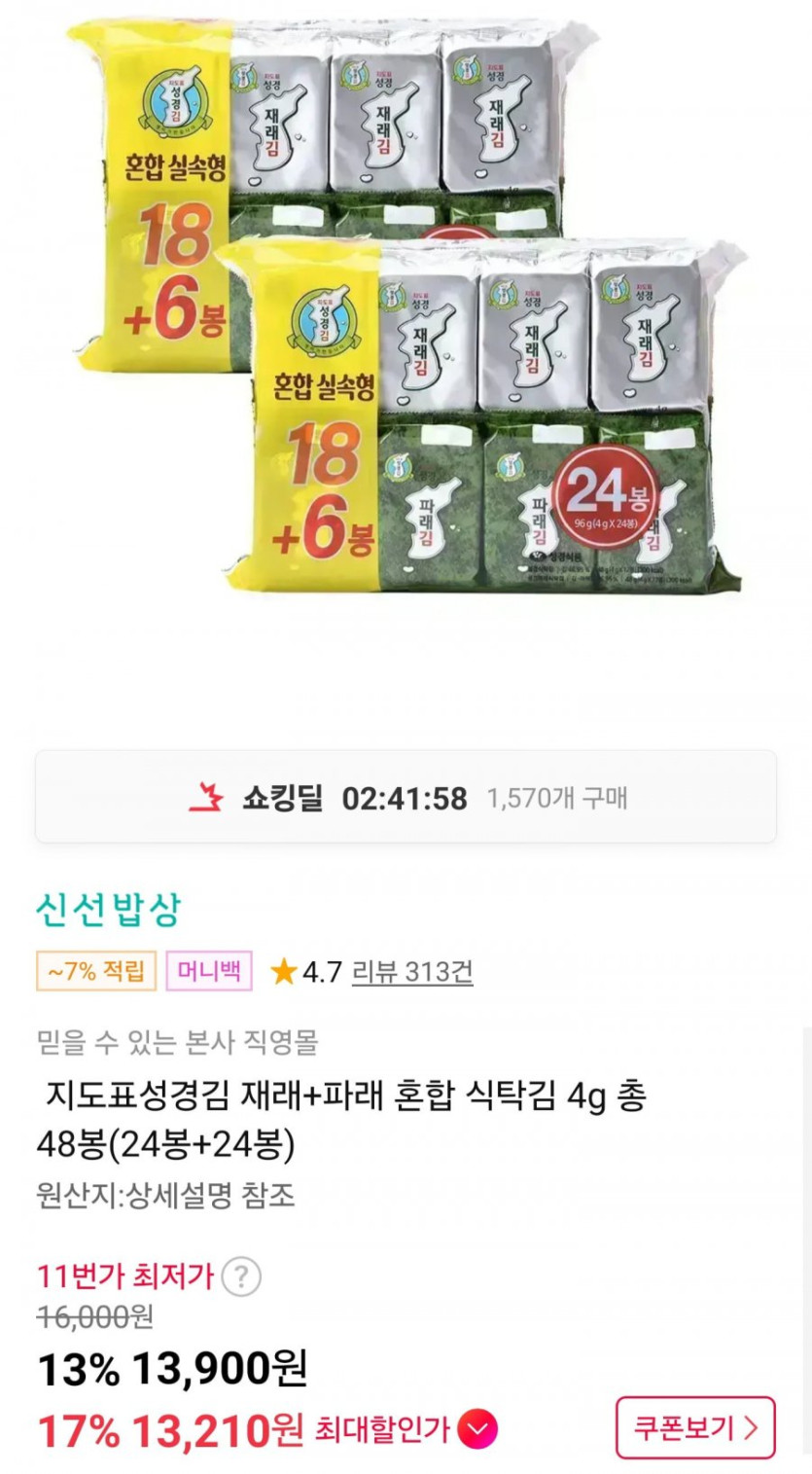The height and width of the screenshot is (1474, 812).
Task: Open the 11번가 최저가 help icon
Action: (240, 1276)
